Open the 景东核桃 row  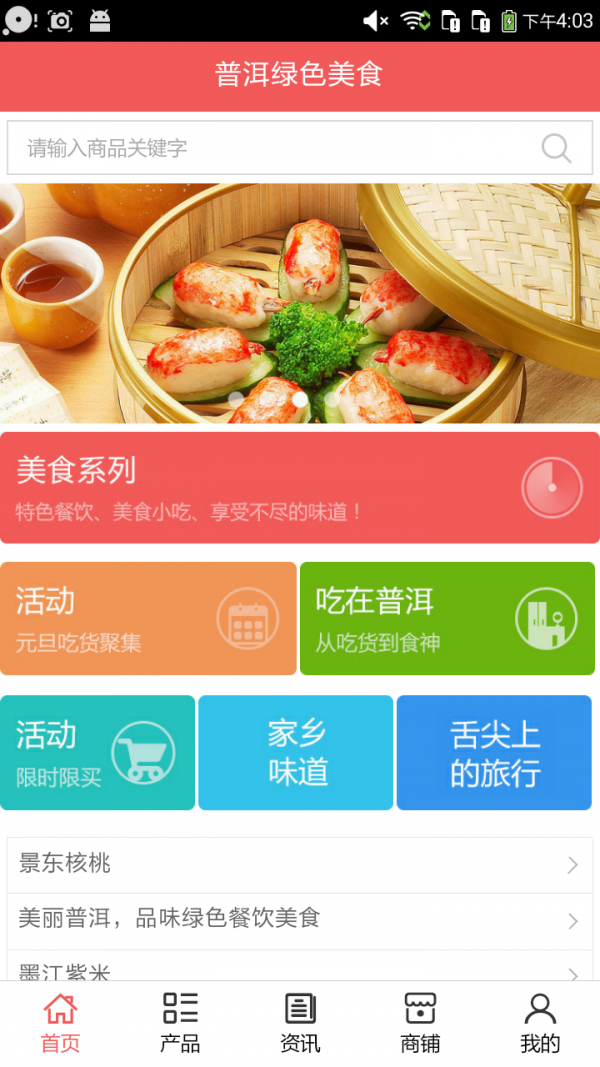pyautogui.click(x=300, y=864)
